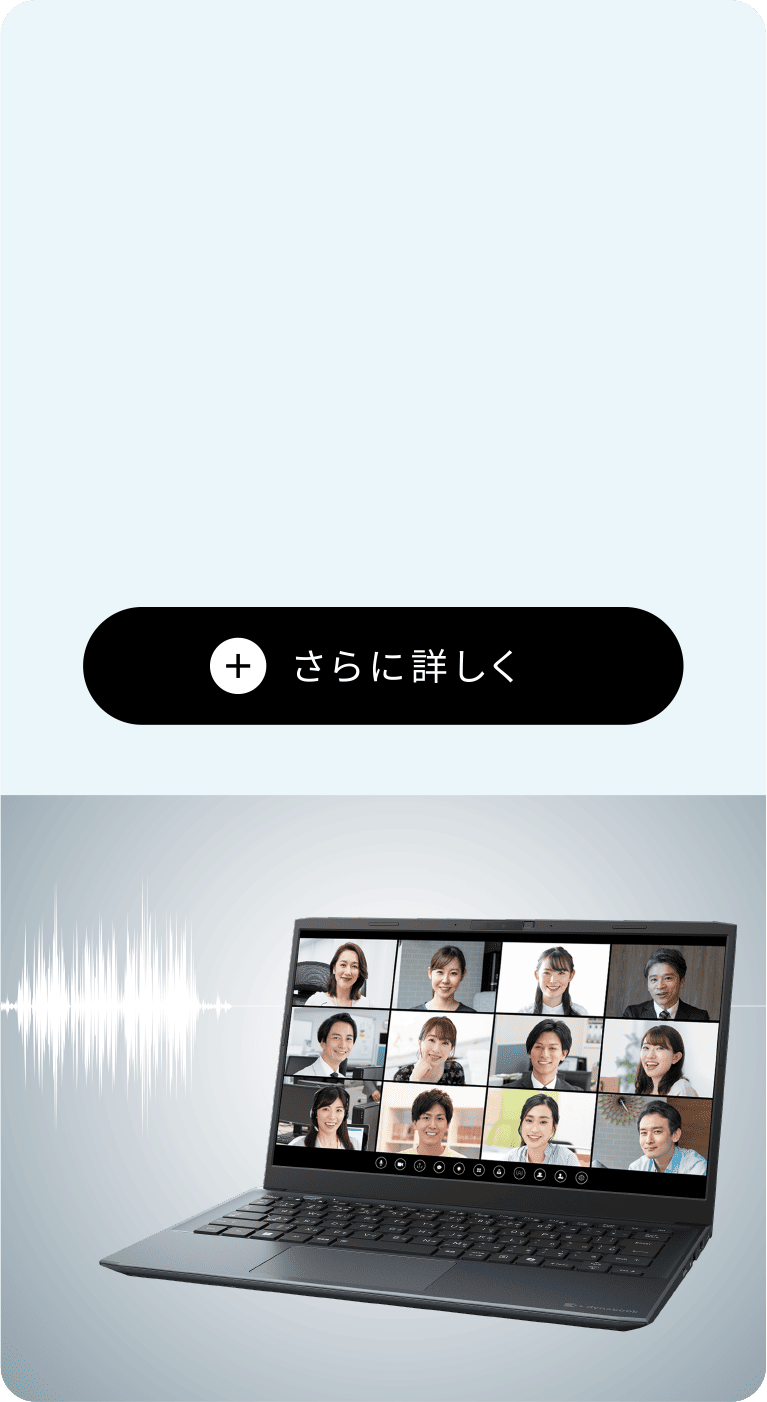Viewport: 767px width, 1402px height.
Task: Open the chat bubble icon in the call bar
Action: [x=438, y=1167]
